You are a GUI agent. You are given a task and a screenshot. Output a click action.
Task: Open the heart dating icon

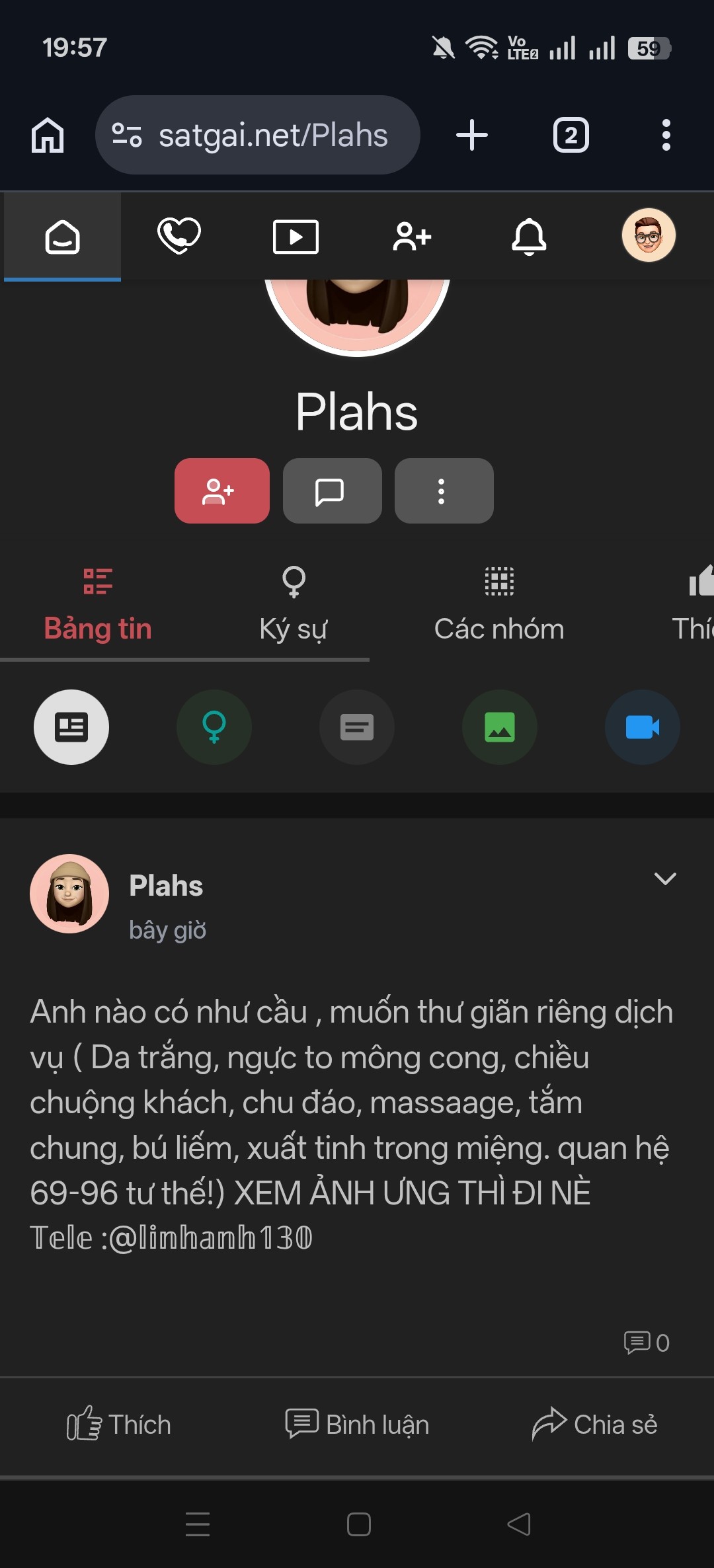(178, 236)
